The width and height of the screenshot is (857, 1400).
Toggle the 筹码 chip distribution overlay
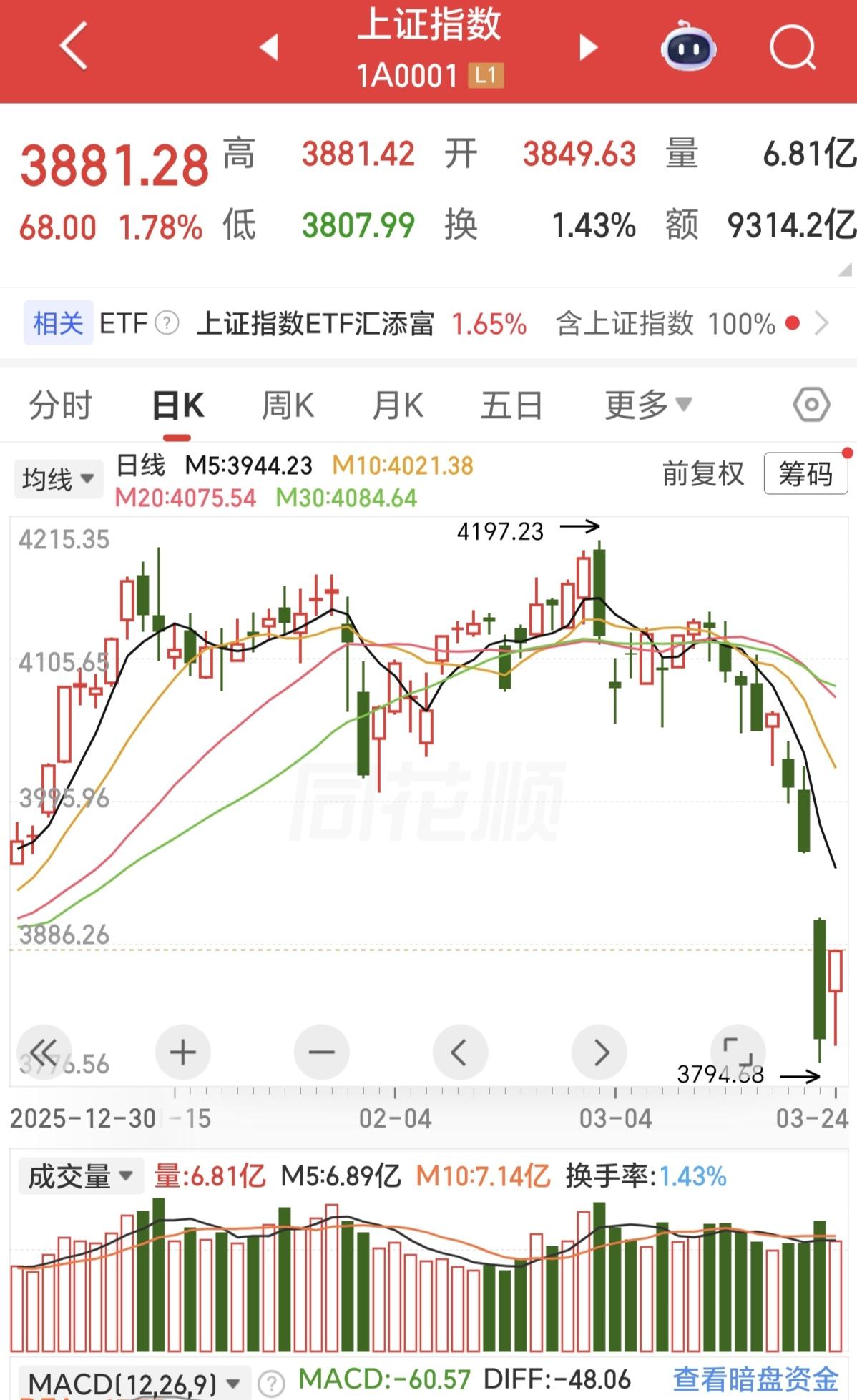point(805,473)
